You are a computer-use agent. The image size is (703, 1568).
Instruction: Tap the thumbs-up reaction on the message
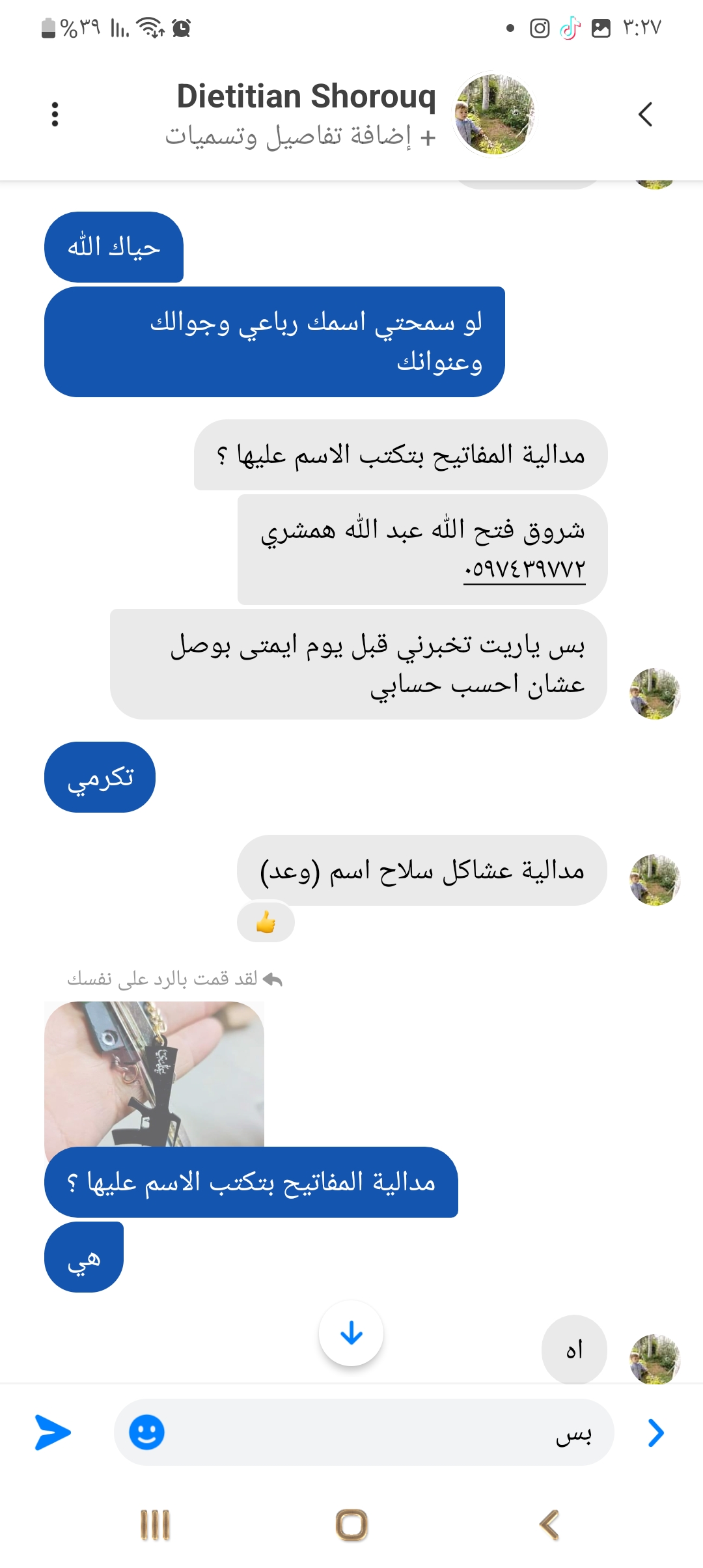[266, 922]
